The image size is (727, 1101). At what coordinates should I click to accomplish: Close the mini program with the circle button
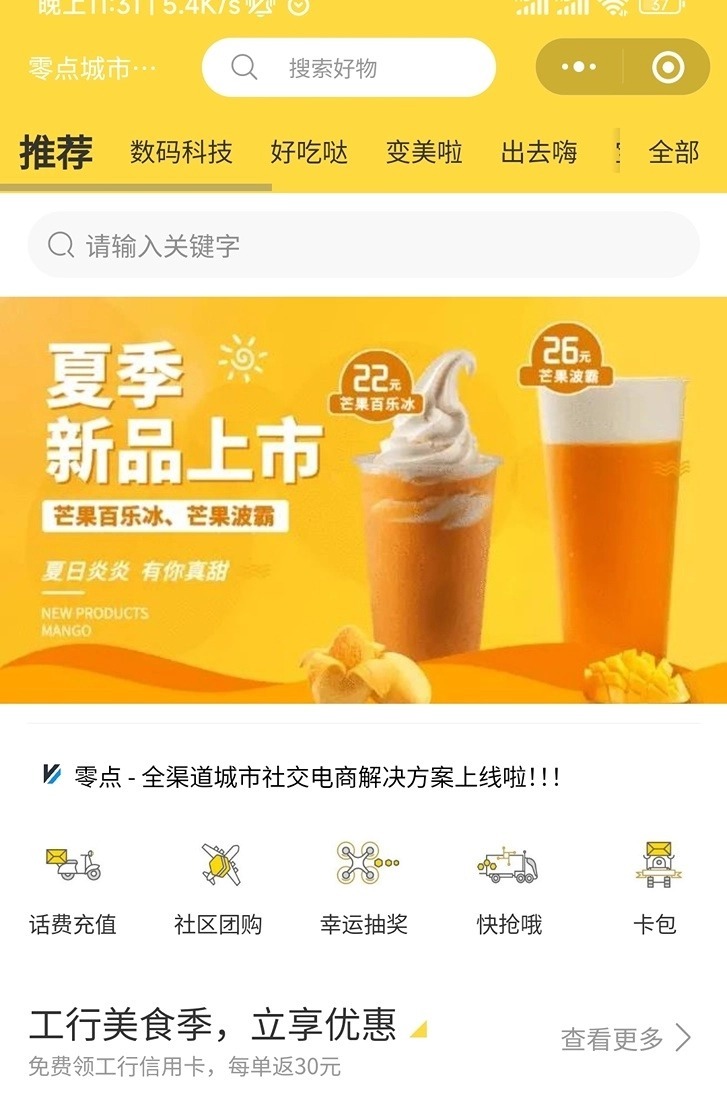tap(667, 68)
